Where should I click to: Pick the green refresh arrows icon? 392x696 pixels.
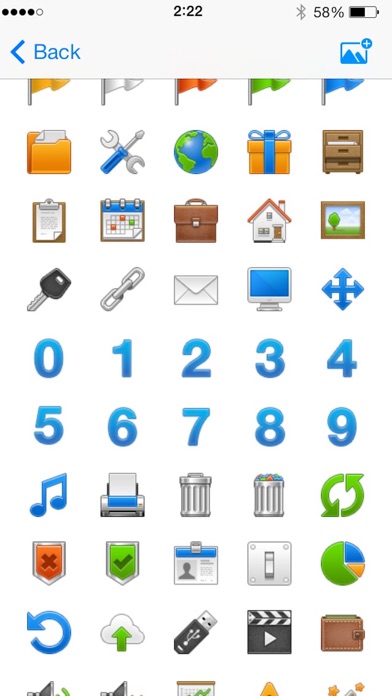(342, 495)
